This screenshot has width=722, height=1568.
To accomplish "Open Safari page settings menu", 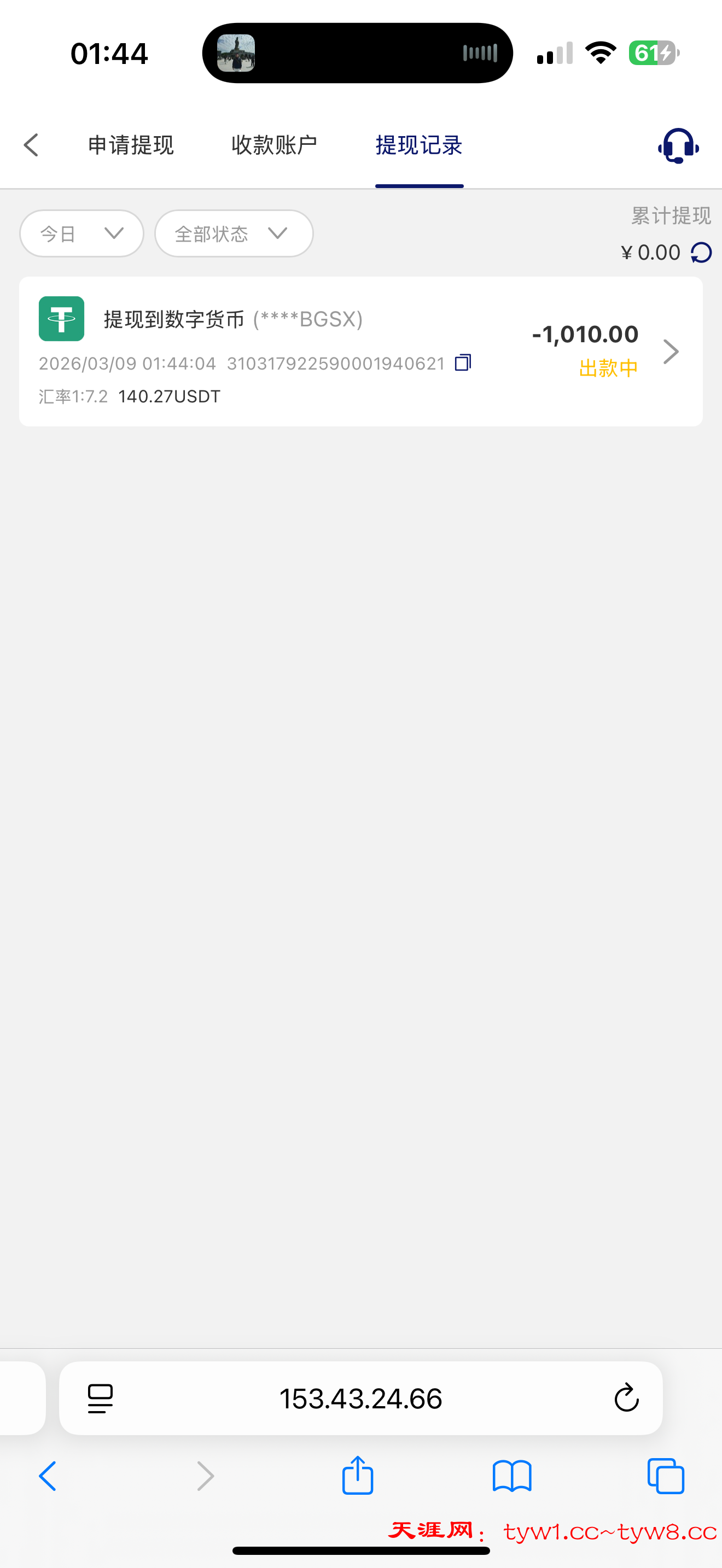I will (101, 1398).
